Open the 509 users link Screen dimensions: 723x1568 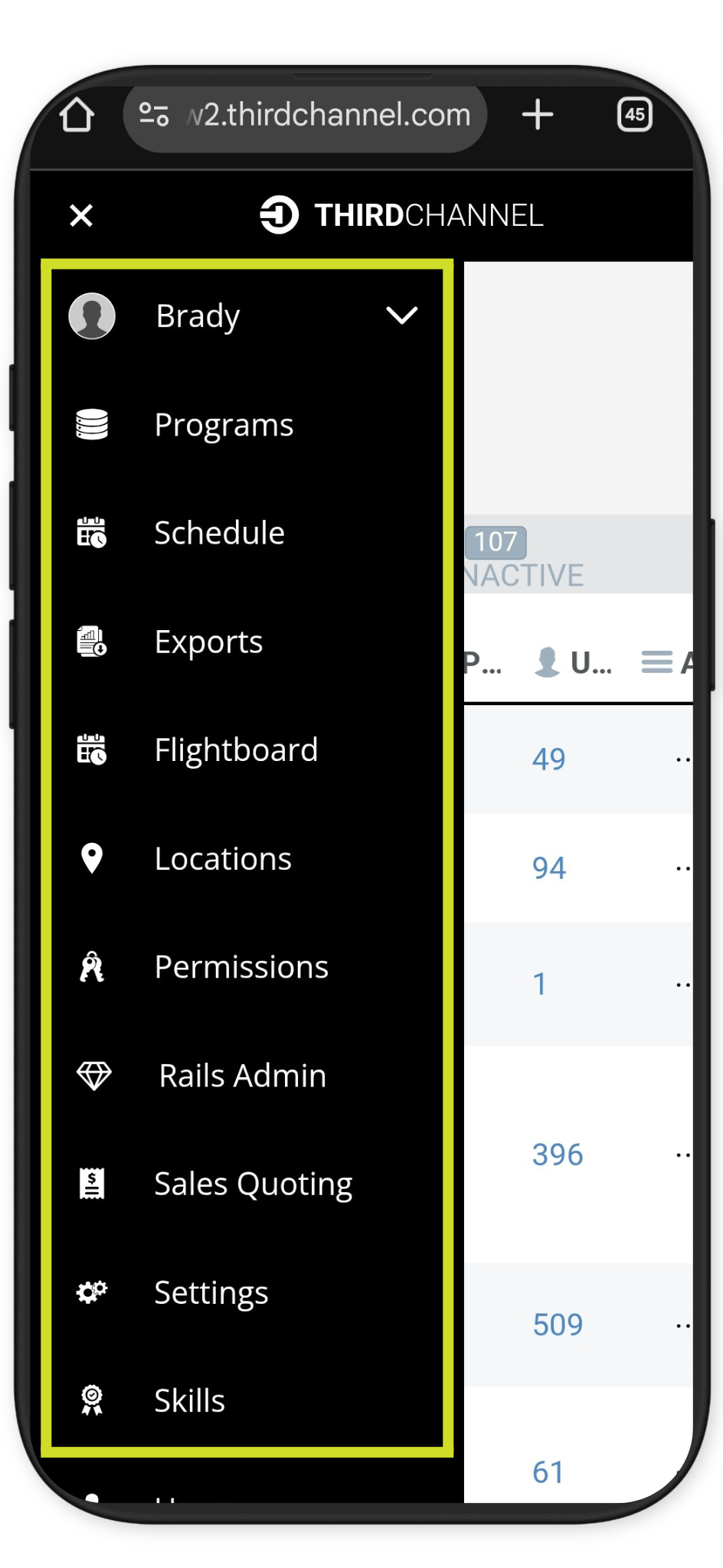coord(558,1325)
